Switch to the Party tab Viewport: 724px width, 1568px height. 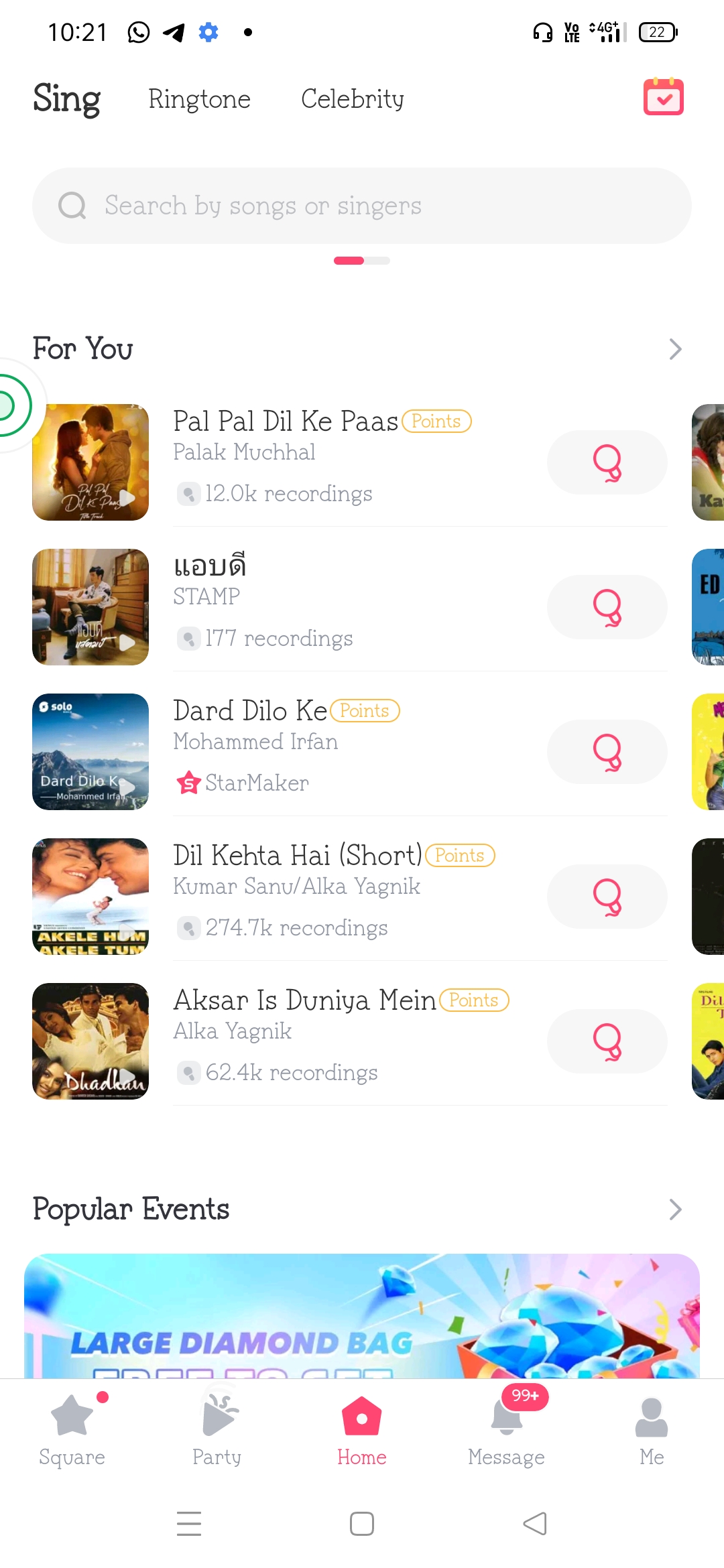point(217,1431)
